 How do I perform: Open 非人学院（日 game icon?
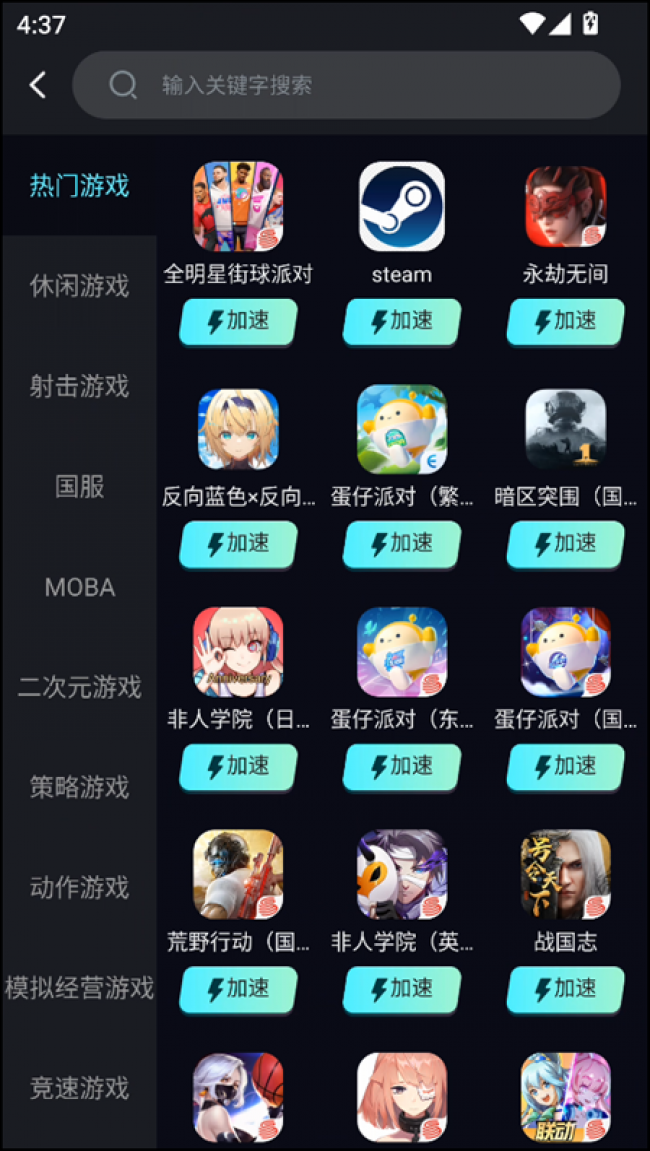[x=238, y=652]
